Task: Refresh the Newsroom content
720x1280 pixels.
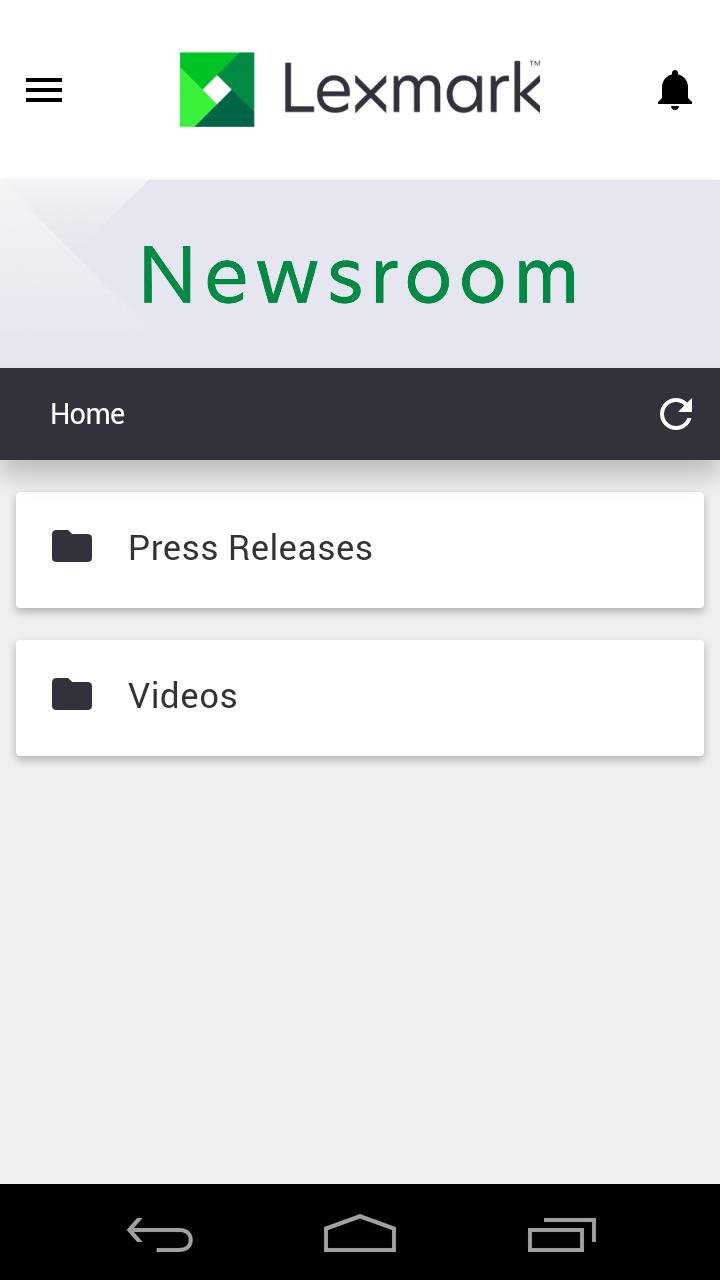Action: (x=676, y=414)
